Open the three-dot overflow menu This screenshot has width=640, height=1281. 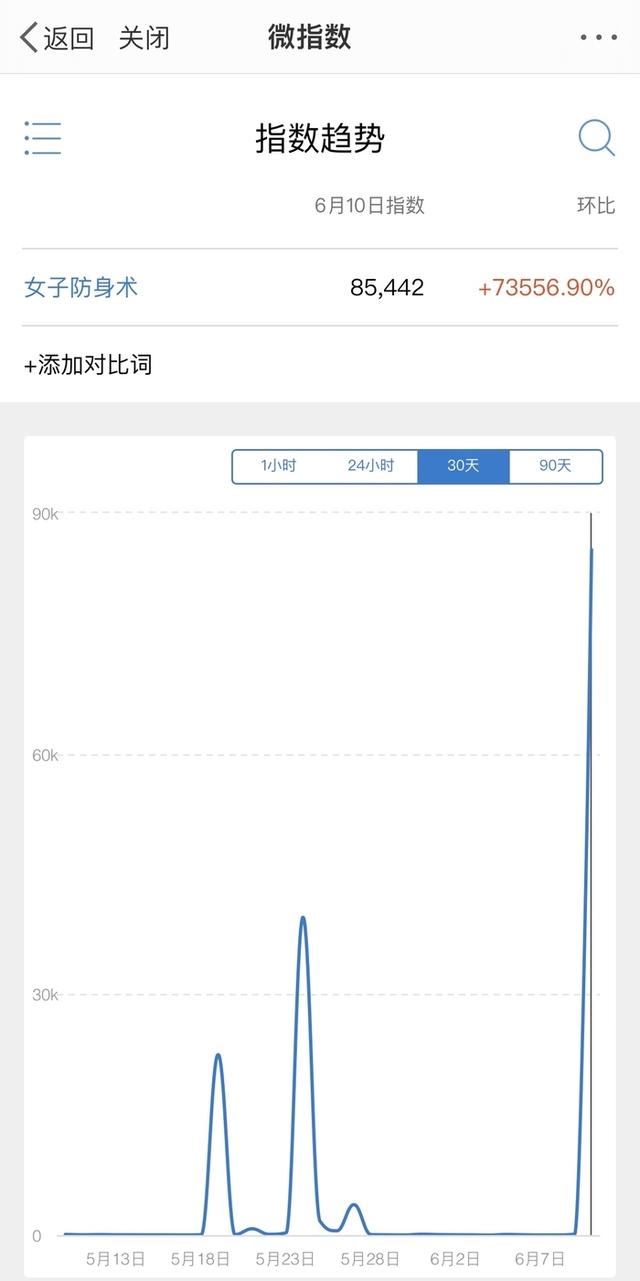(598, 38)
